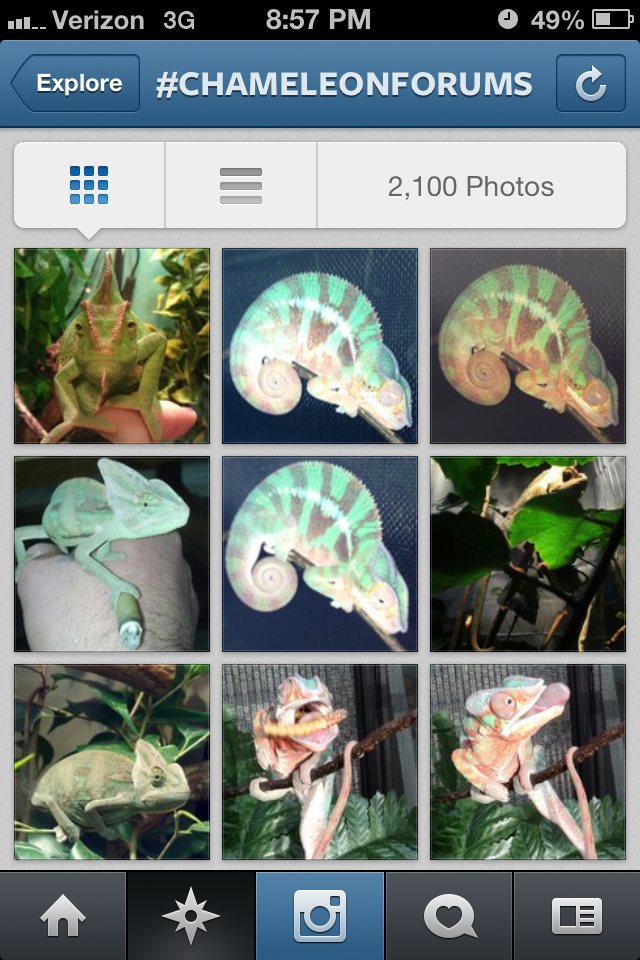Open gray chameleon among leaves photo
The height and width of the screenshot is (960, 640).
(112, 762)
